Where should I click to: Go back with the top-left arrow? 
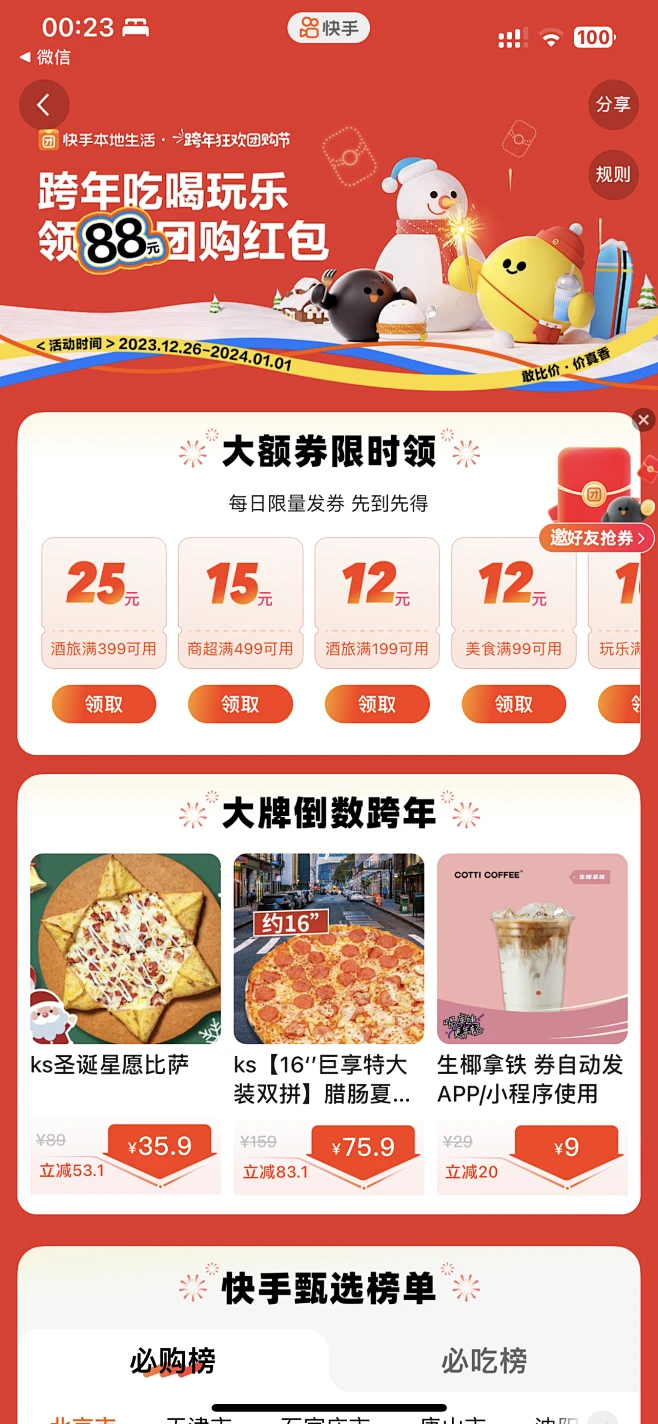(x=43, y=105)
